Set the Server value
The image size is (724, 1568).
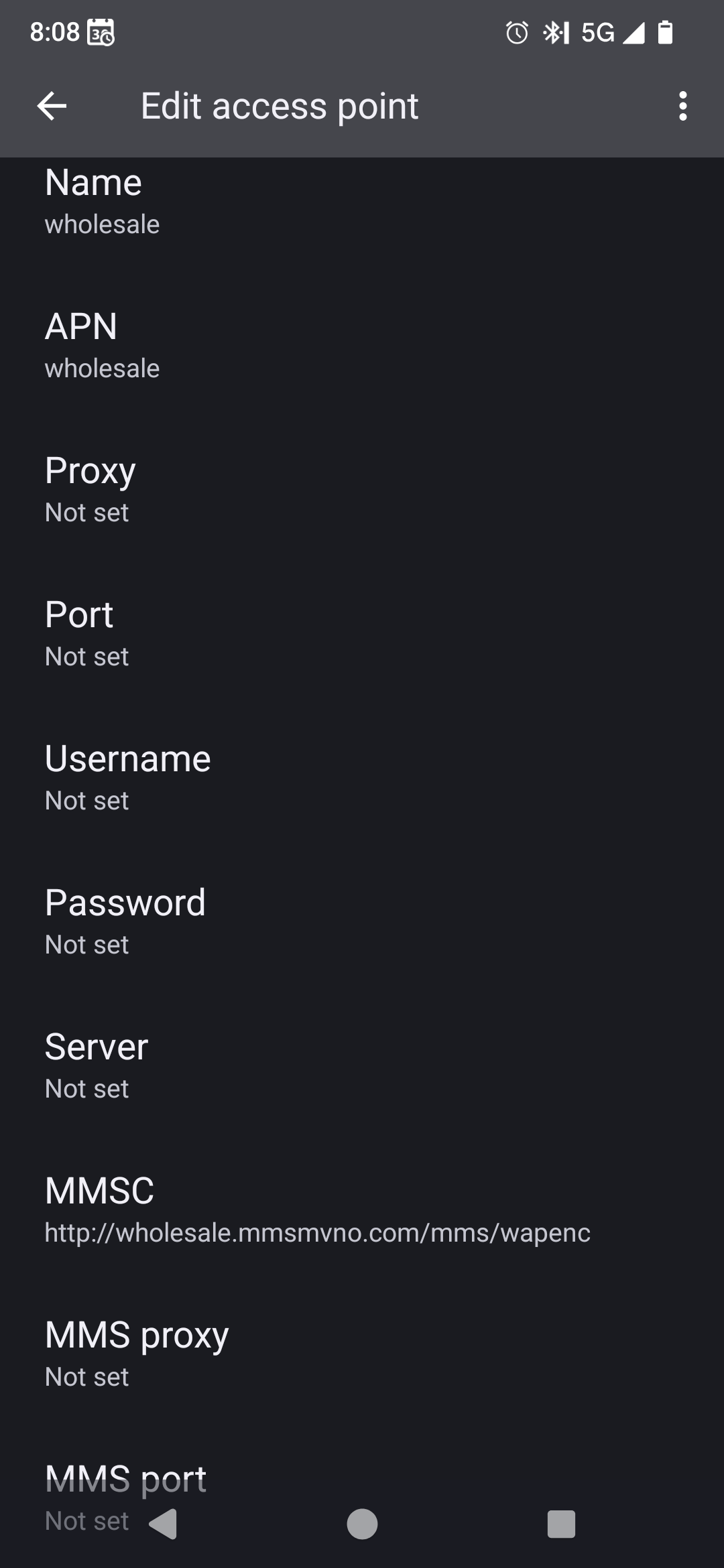tap(362, 1066)
